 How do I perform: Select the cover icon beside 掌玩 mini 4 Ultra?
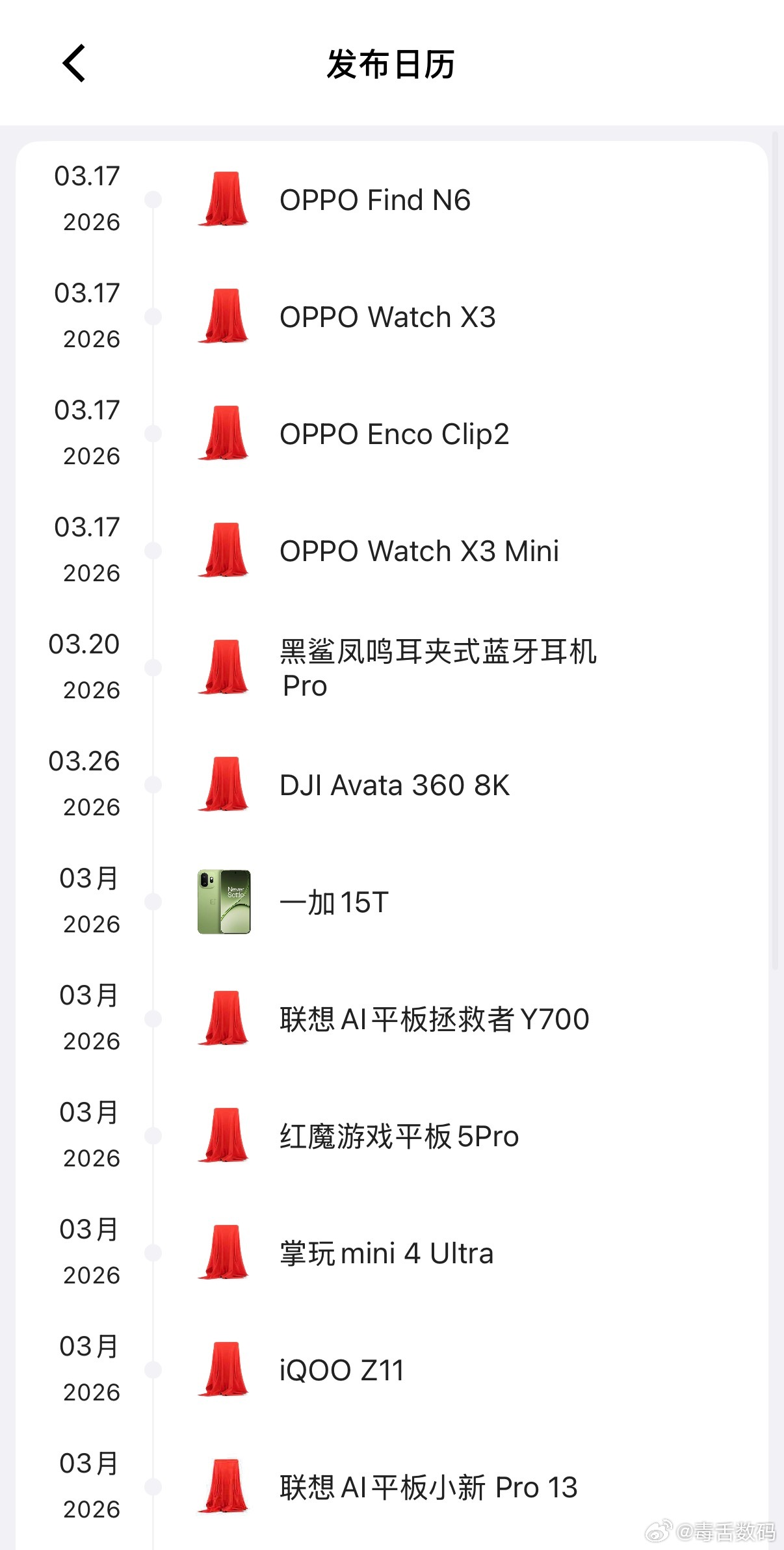(x=224, y=1253)
